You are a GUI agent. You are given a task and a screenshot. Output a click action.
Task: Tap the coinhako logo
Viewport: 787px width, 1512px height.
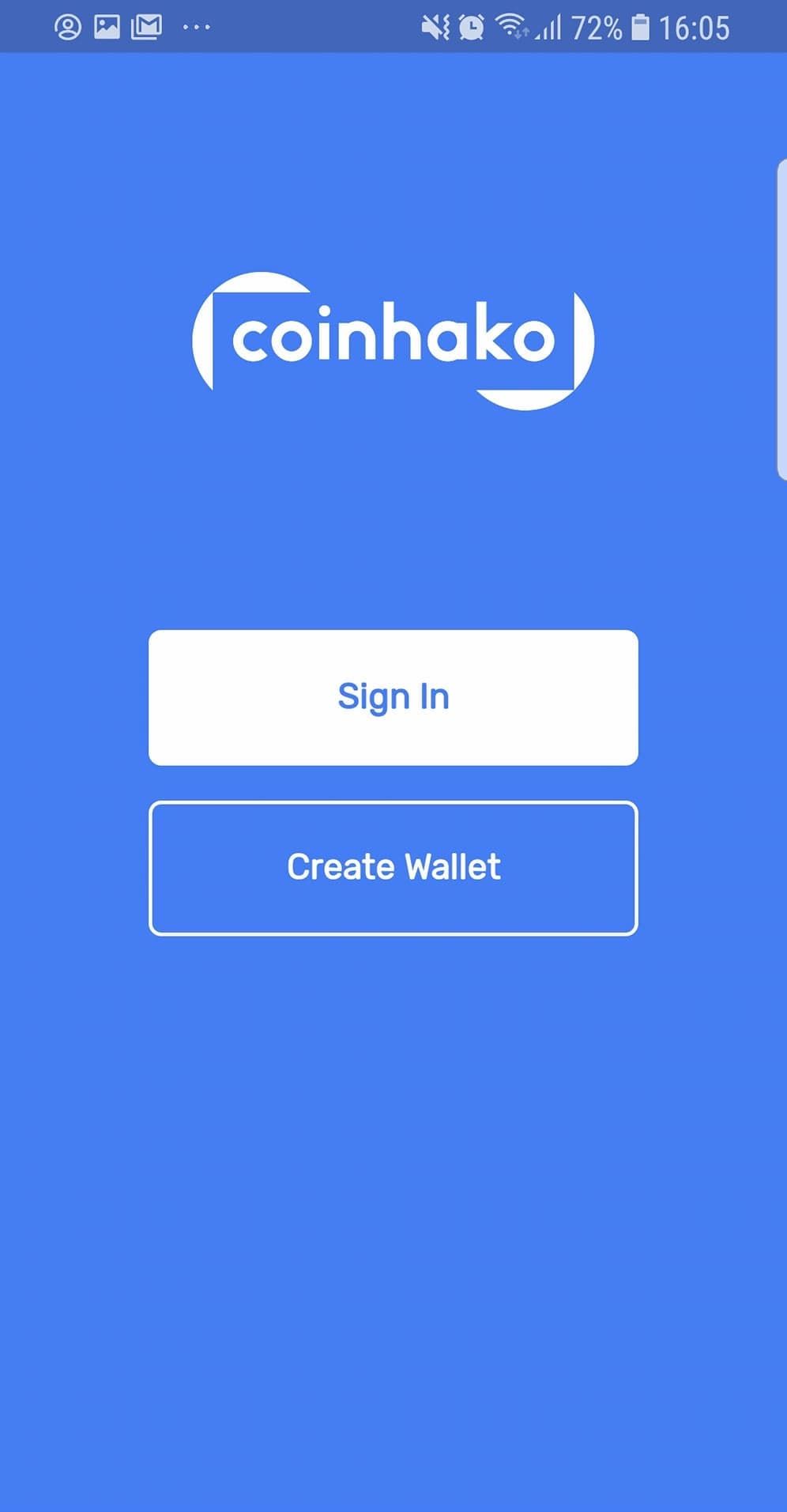pos(393,340)
